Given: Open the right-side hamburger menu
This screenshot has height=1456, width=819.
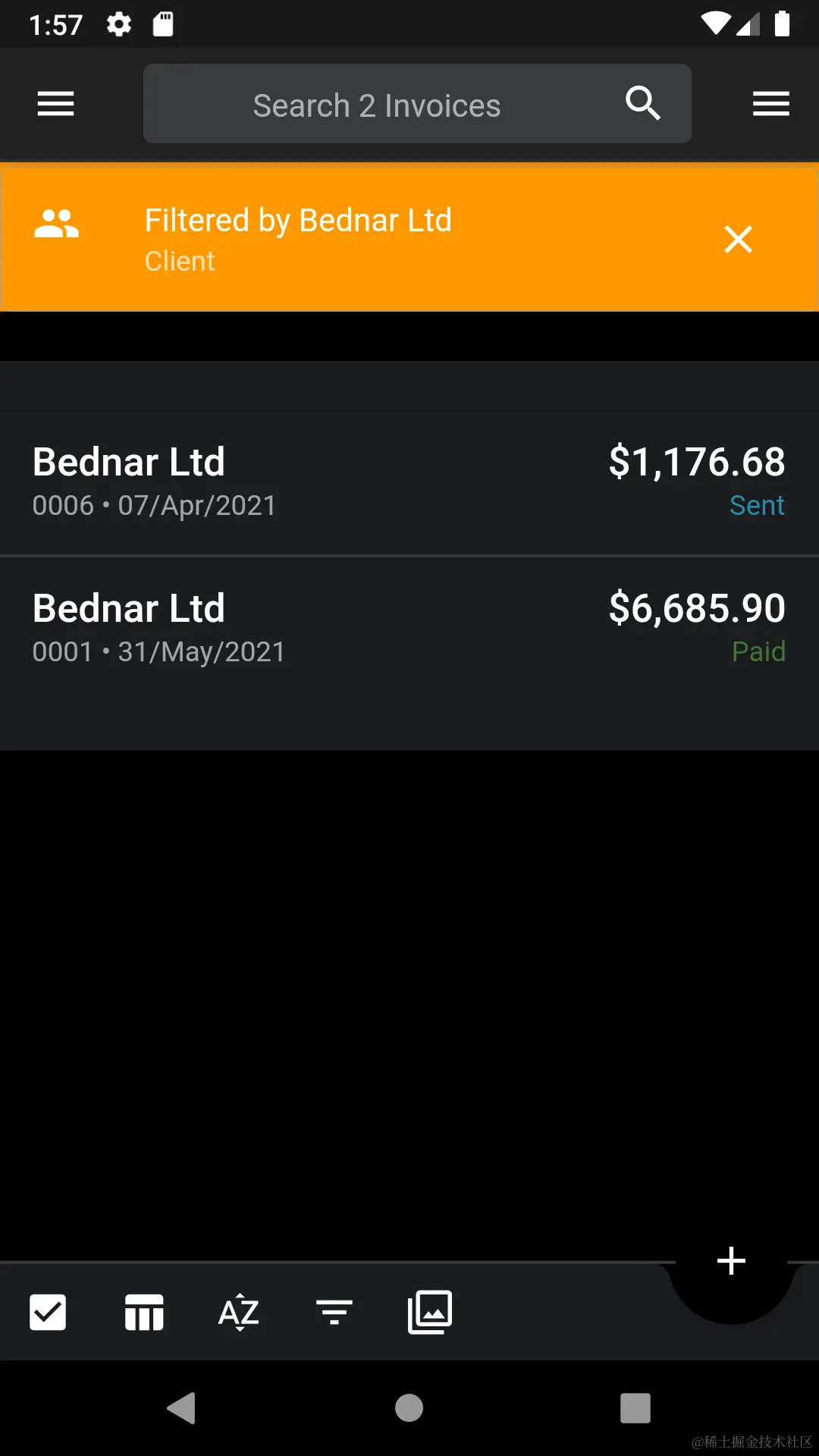Looking at the screenshot, I should click(x=770, y=104).
